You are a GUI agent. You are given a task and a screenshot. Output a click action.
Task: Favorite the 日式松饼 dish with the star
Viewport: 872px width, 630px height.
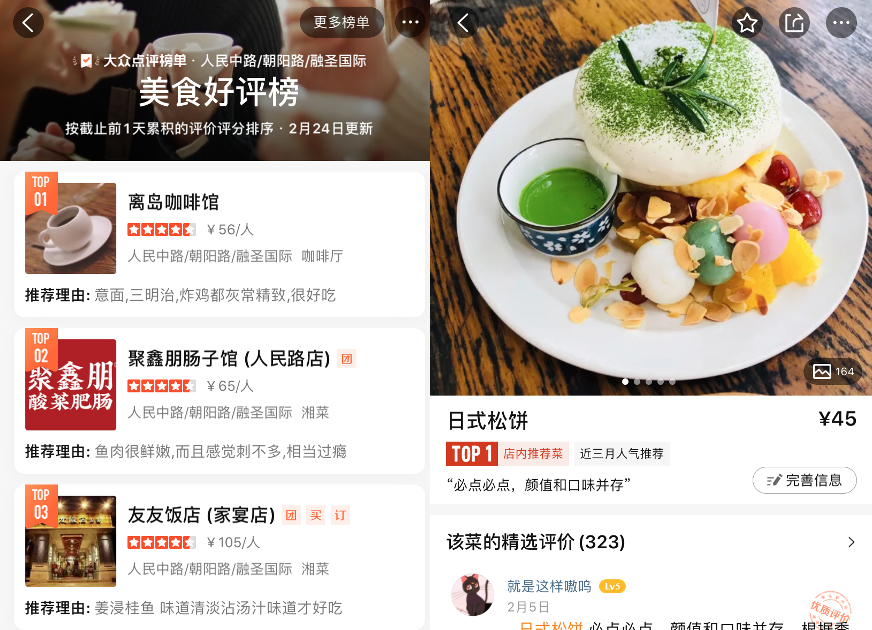click(x=747, y=23)
